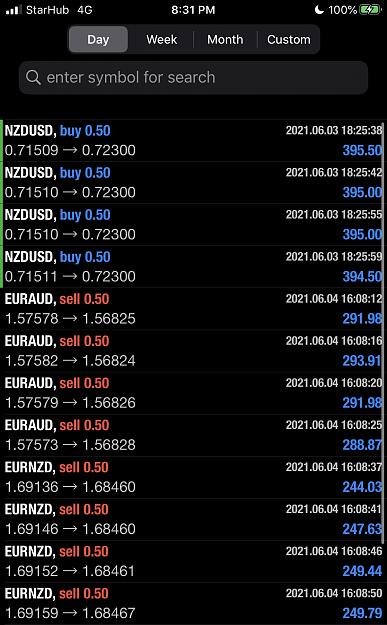The width and height of the screenshot is (387, 625).
Task: Open EURNZD sell trade with 249.44 profit
Action: (193, 561)
